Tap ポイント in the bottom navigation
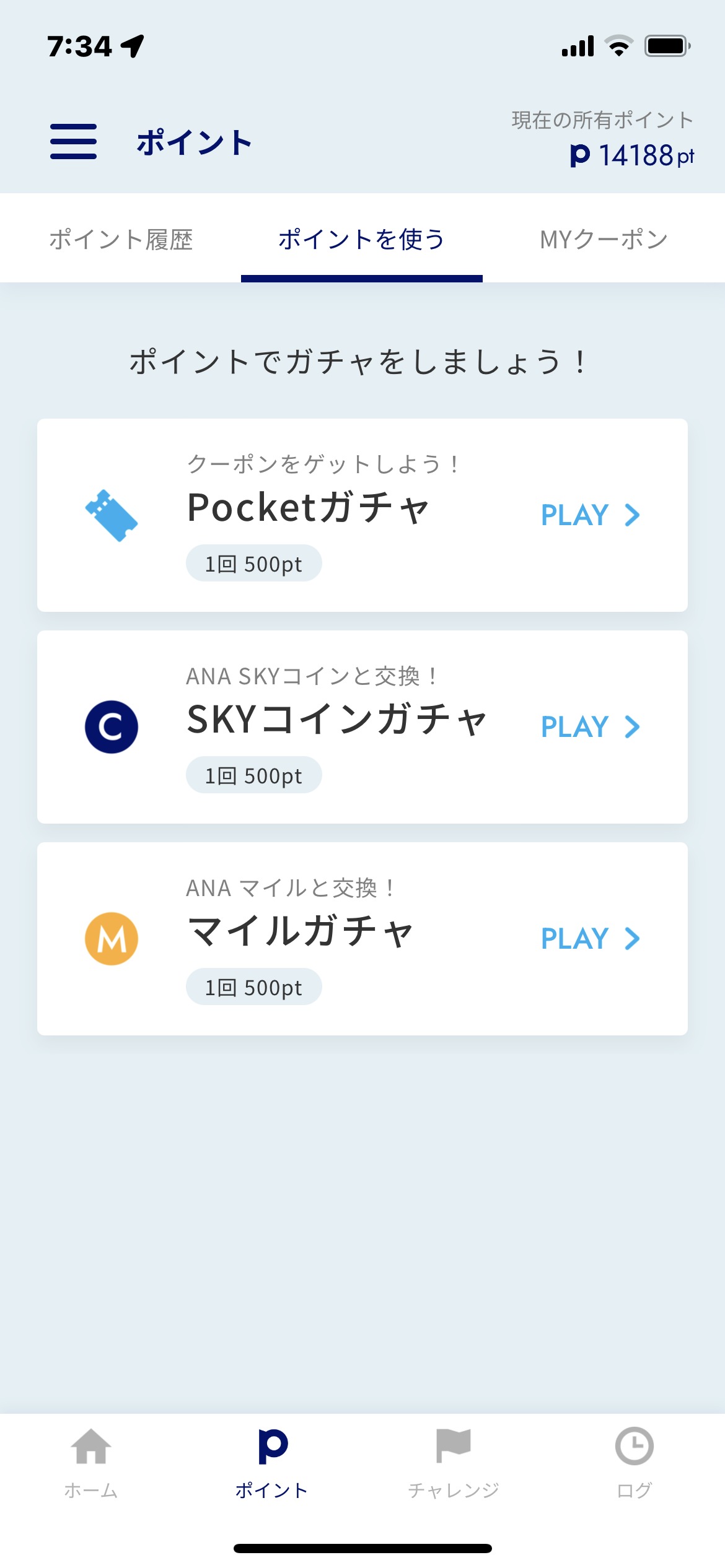Viewport: 725px width, 1568px height. (272, 1463)
